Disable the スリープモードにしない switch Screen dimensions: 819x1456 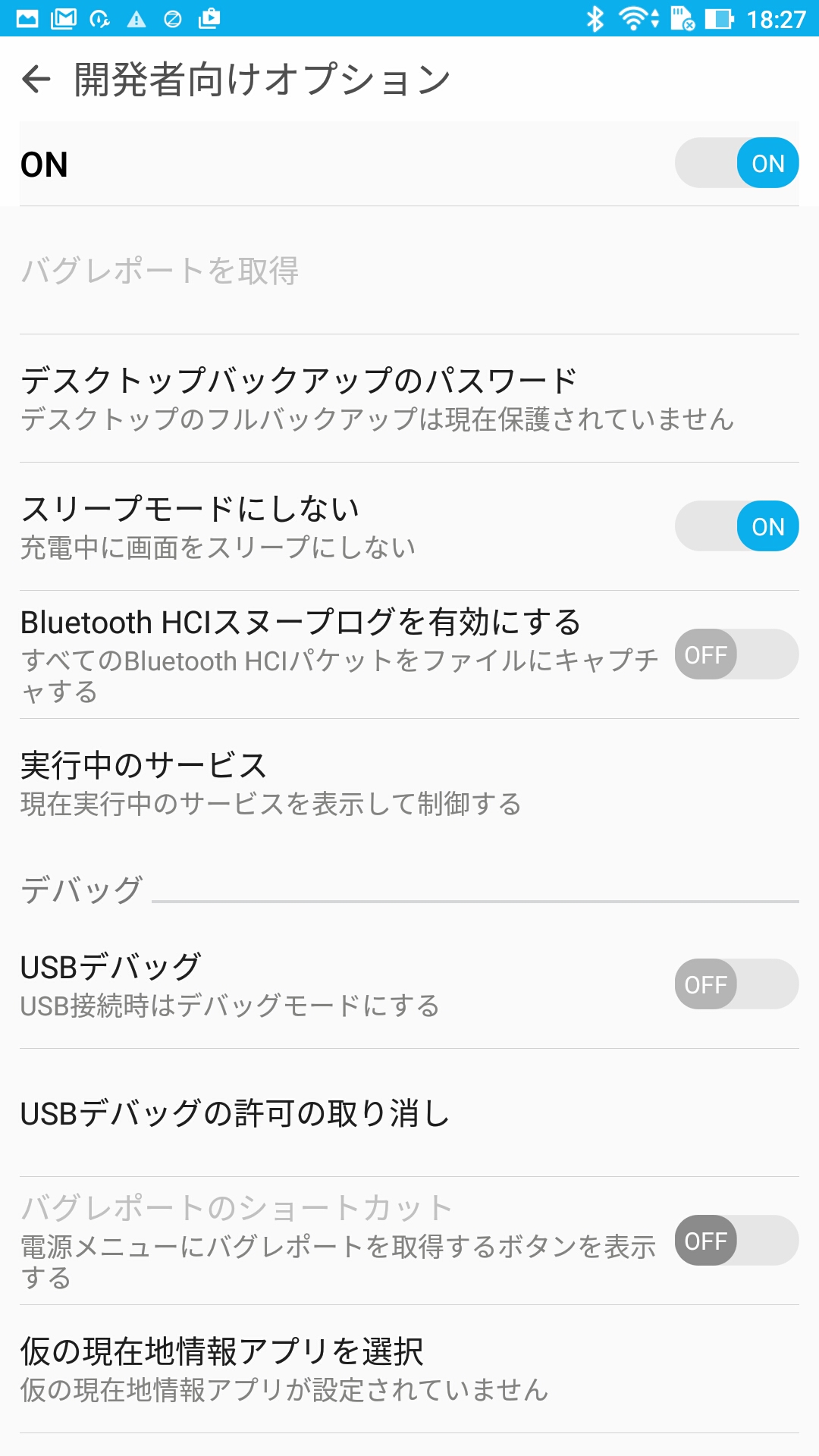736,526
